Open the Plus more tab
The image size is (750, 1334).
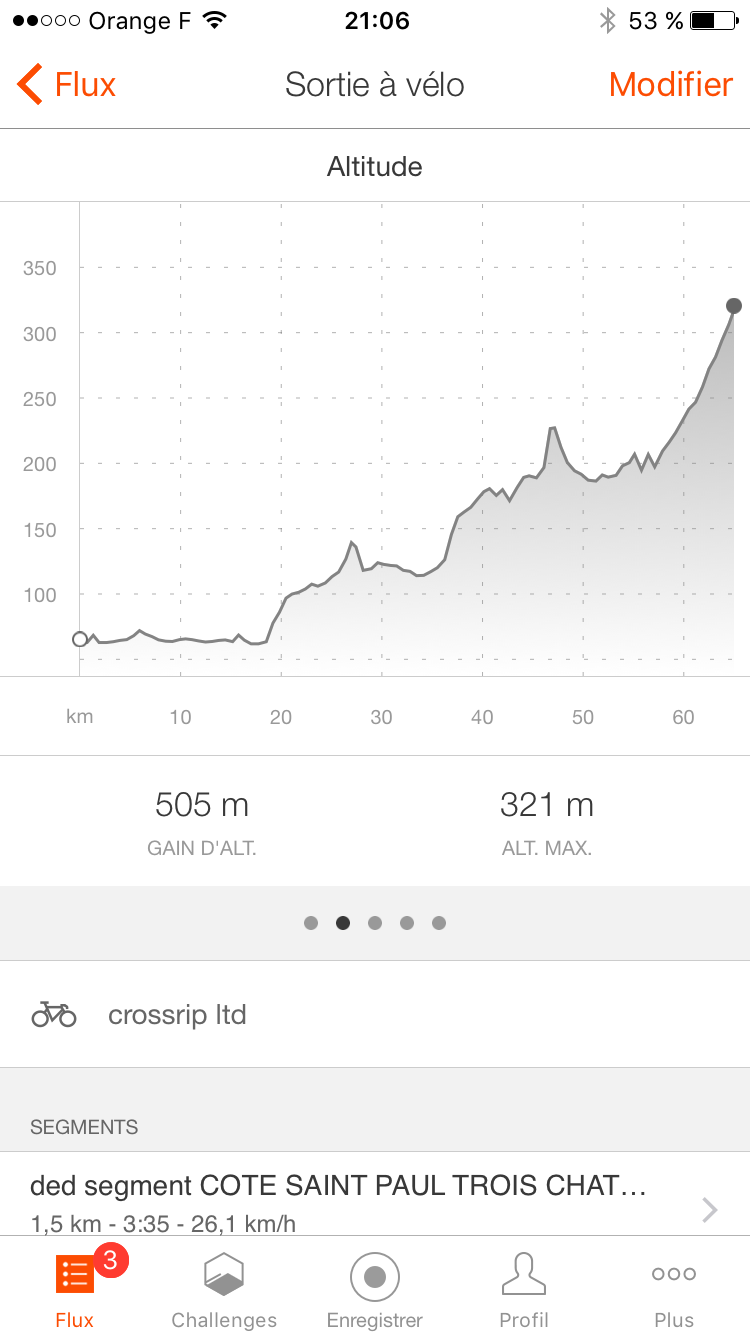point(674,1290)
